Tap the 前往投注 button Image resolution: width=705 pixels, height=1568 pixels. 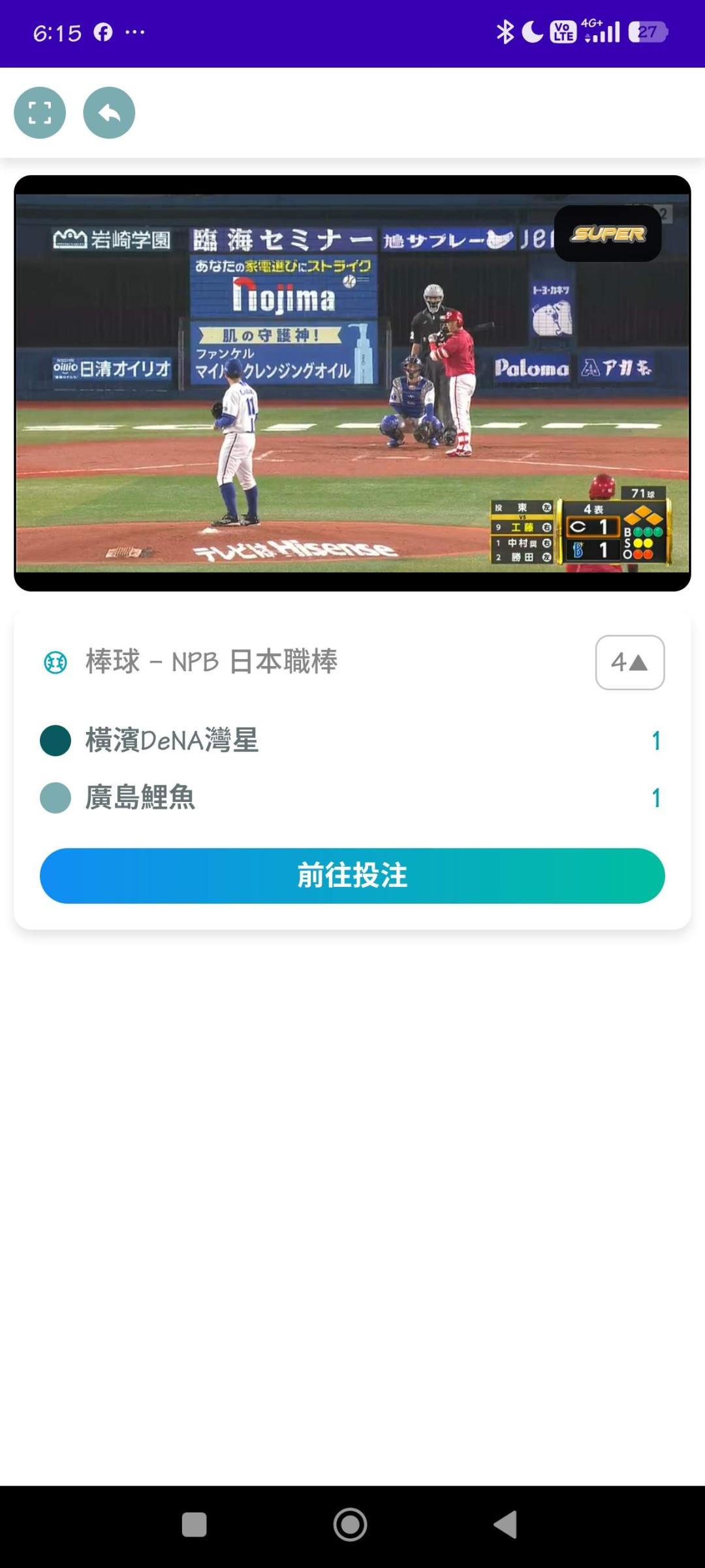(352, 875)
